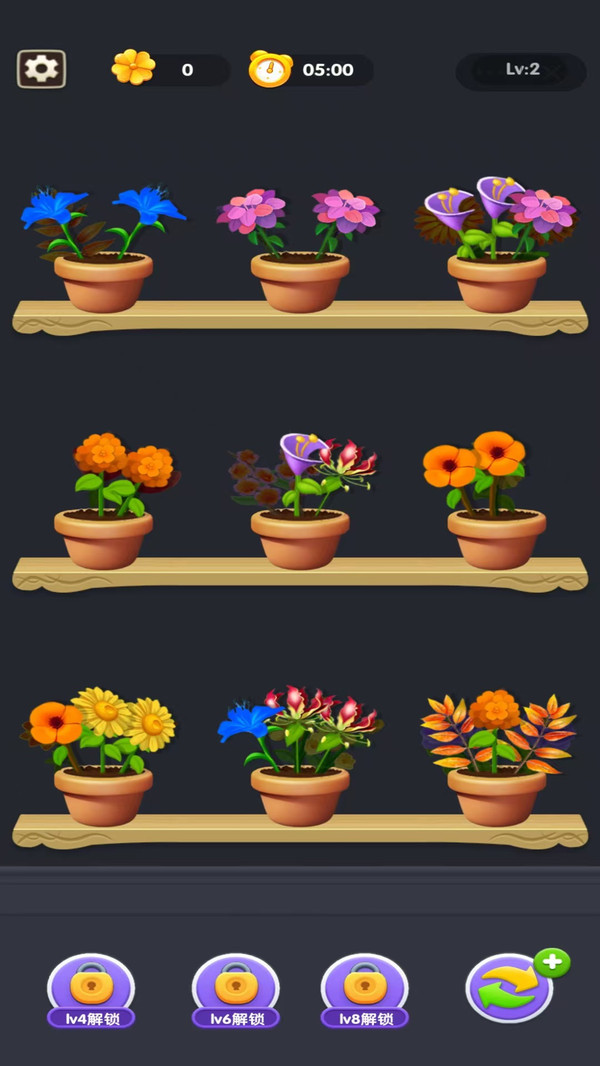Open the settings gear

click(41, 69)
